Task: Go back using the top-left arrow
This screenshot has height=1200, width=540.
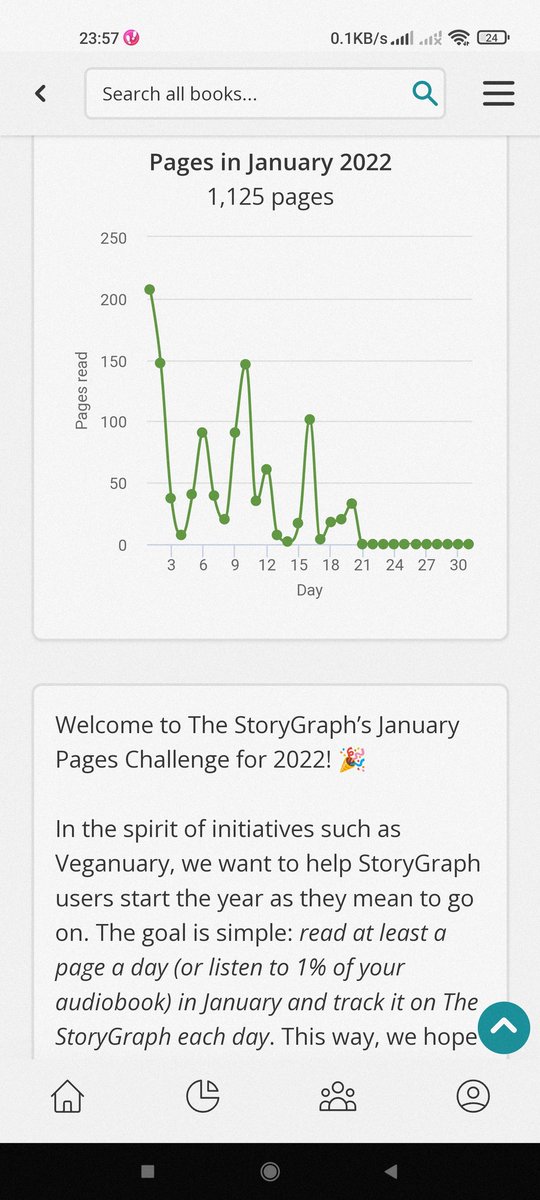Action: 40,93
